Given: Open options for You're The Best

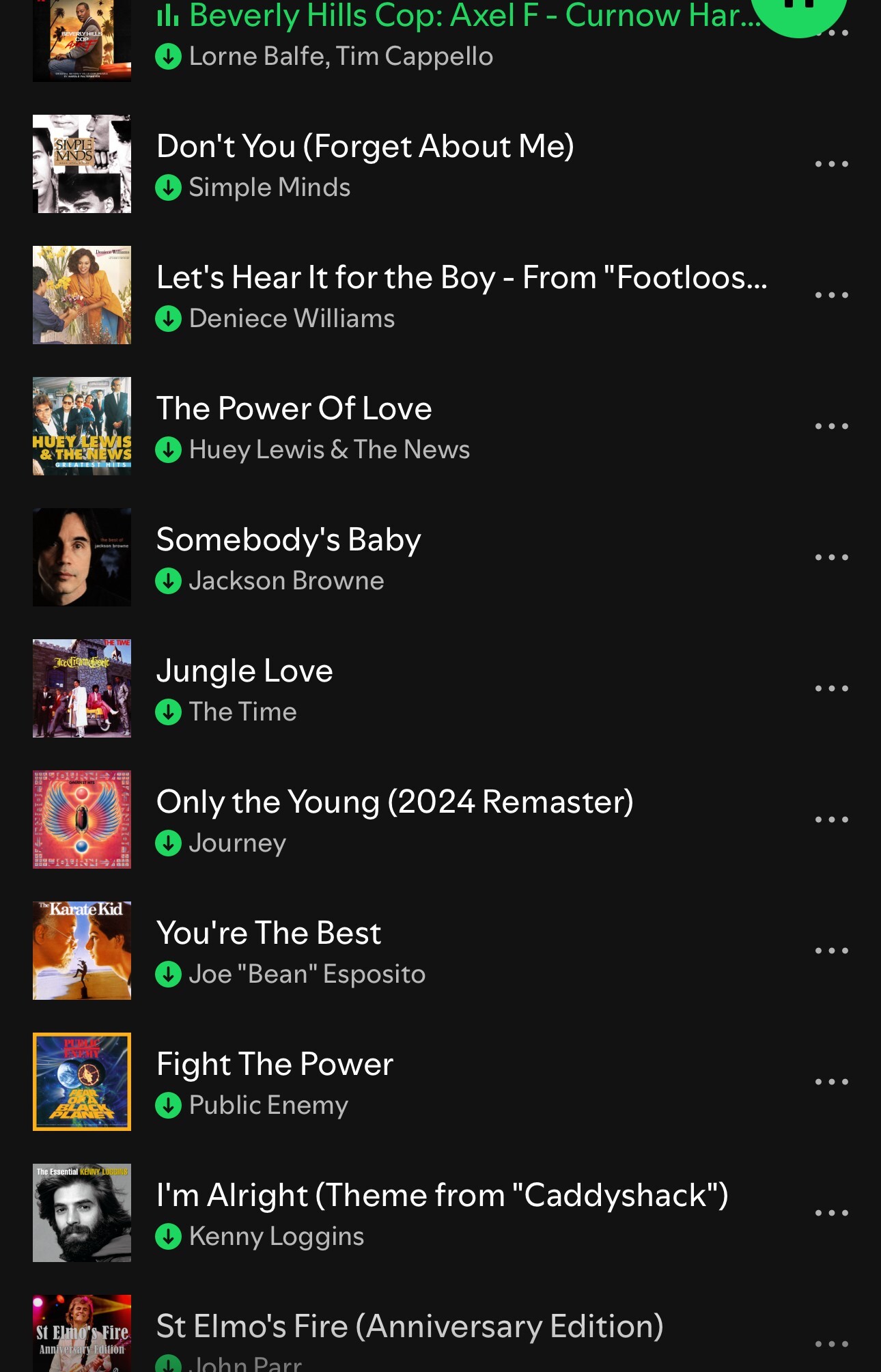Looking at the screenshot, I should [x=831, y=951].
